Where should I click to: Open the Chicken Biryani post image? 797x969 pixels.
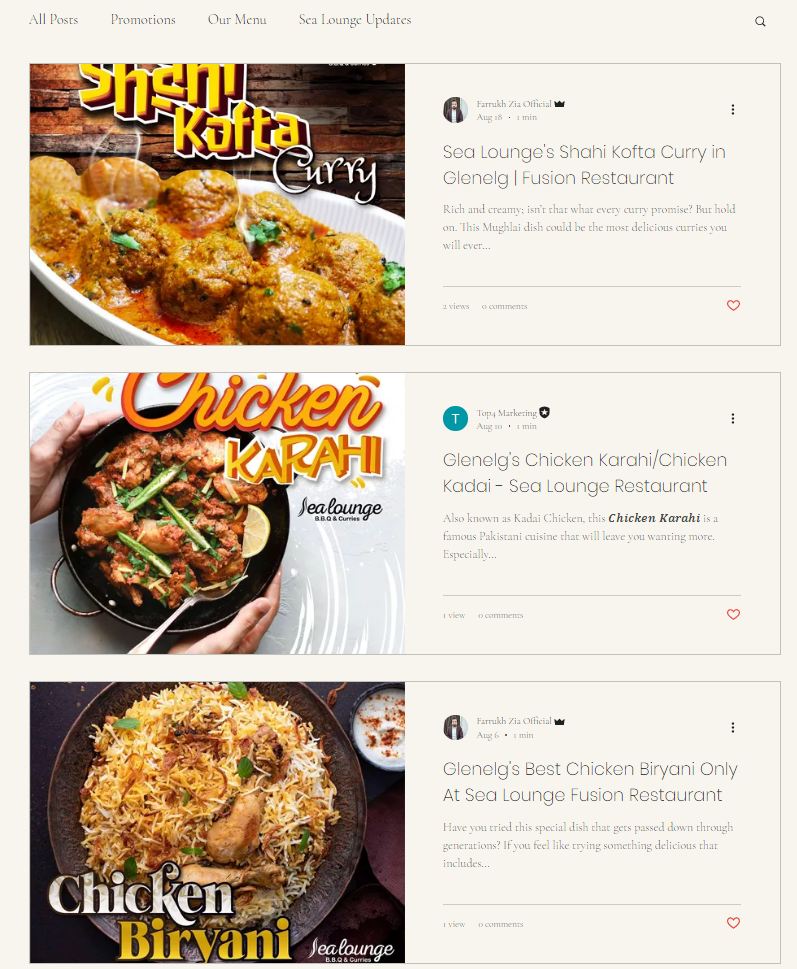tap(217, 822)
